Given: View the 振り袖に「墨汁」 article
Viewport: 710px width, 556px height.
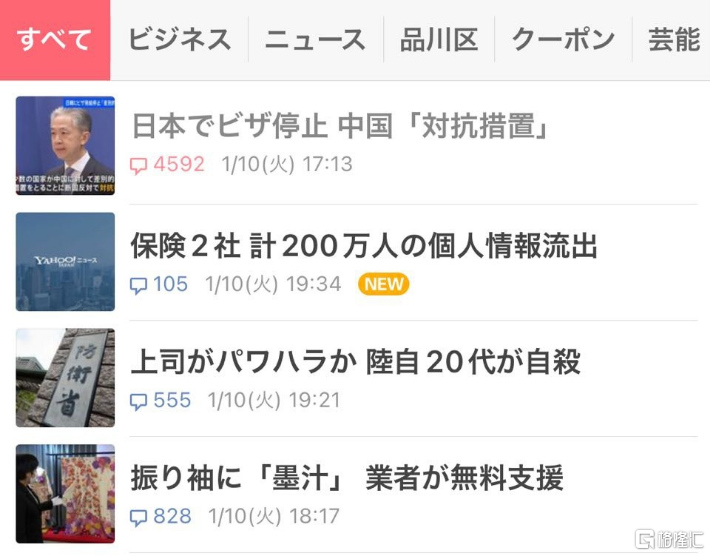Looking at the screenshot, I should pos(347,478).
